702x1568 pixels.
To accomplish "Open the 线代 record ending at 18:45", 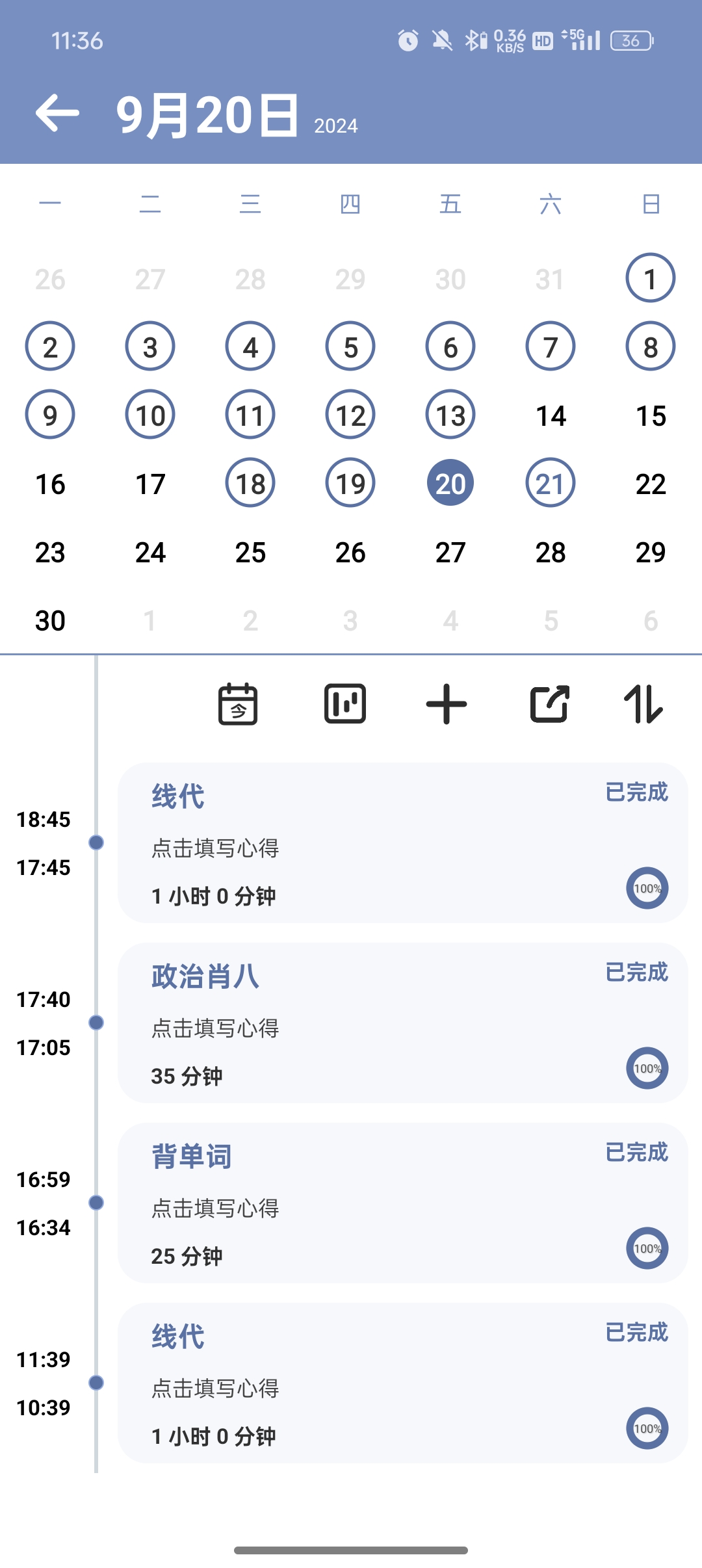I will click(402, 843).
